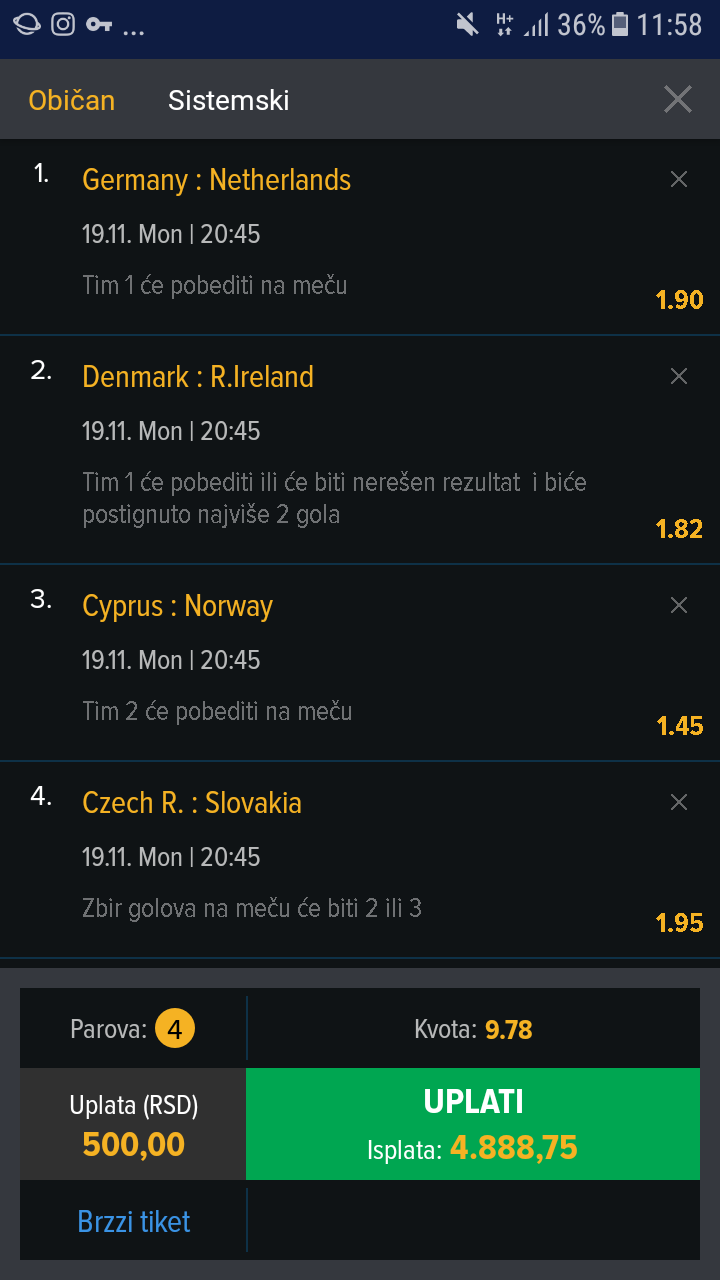Remove Denmark : R.Ireland from the ticket
This screenshot has width=720, height=1280.
(x=679, y=376)
